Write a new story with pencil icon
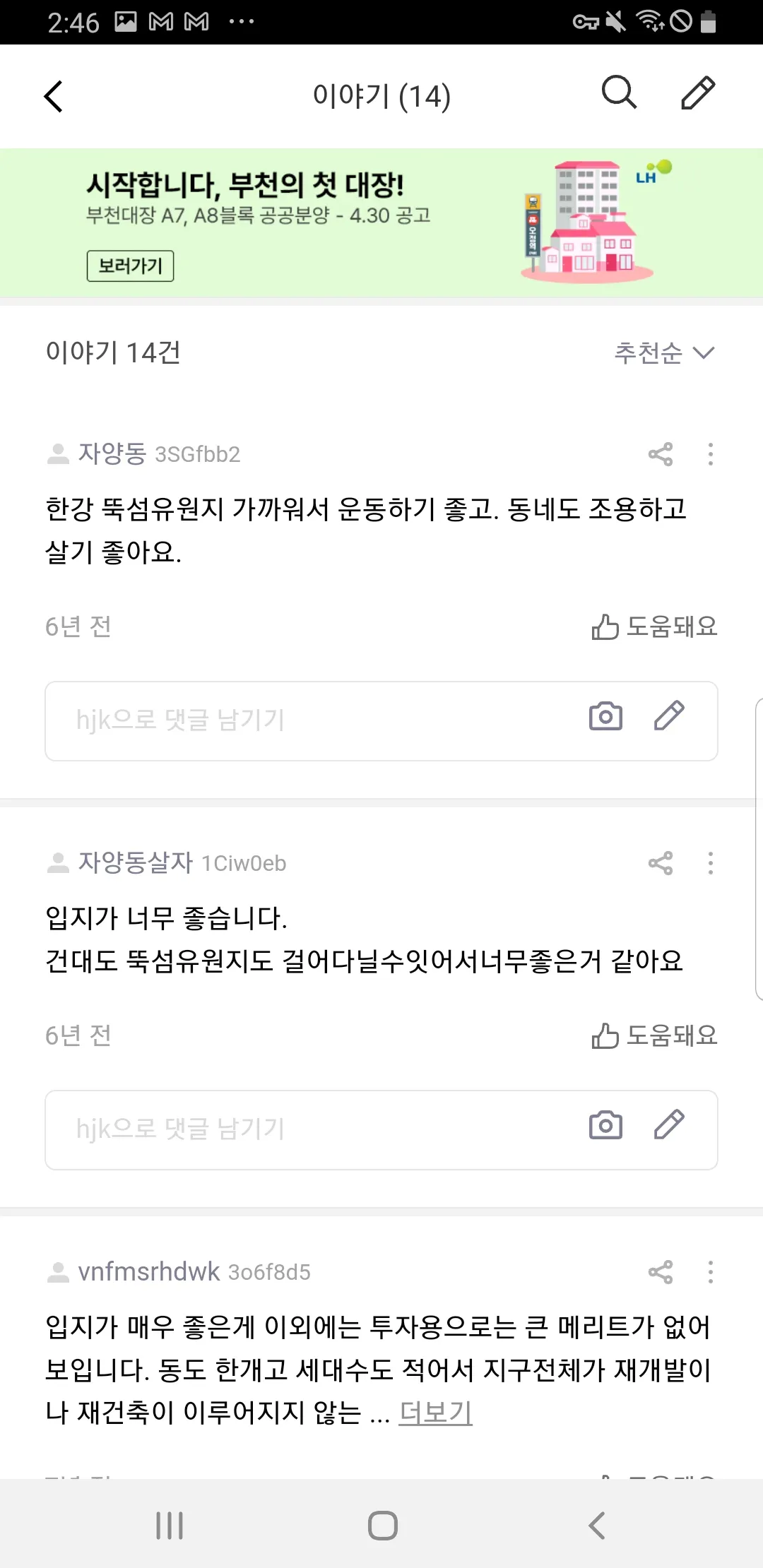Screen dimensions: 763x1568 pos(697,93)
